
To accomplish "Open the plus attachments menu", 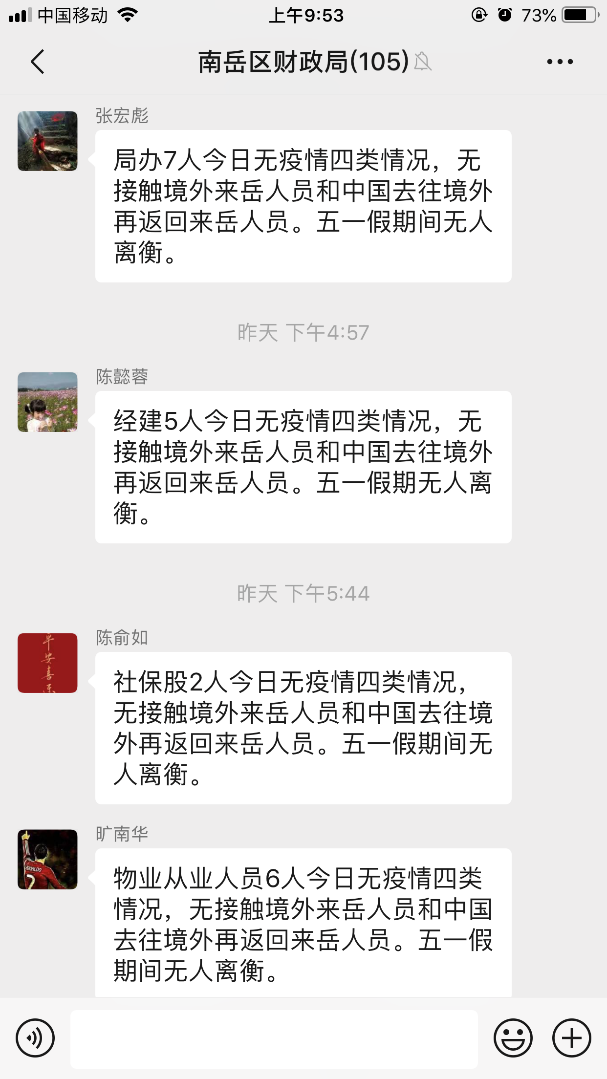I will 572,1038.
